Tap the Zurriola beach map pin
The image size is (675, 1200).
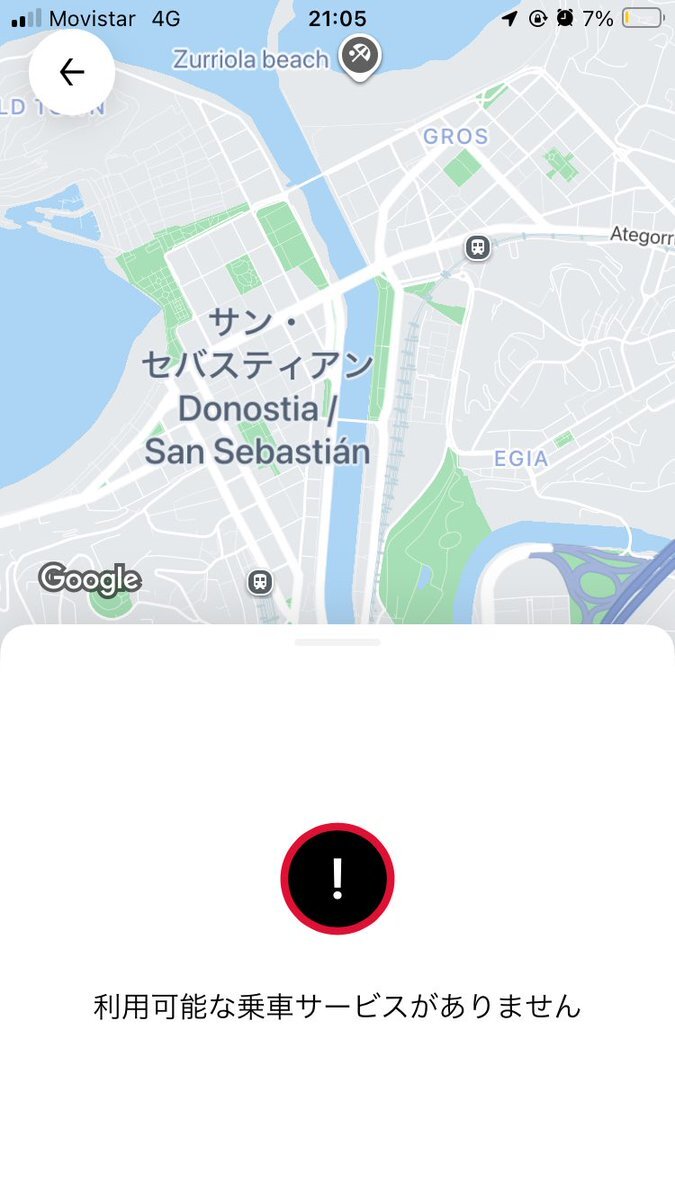pos(357,56)
